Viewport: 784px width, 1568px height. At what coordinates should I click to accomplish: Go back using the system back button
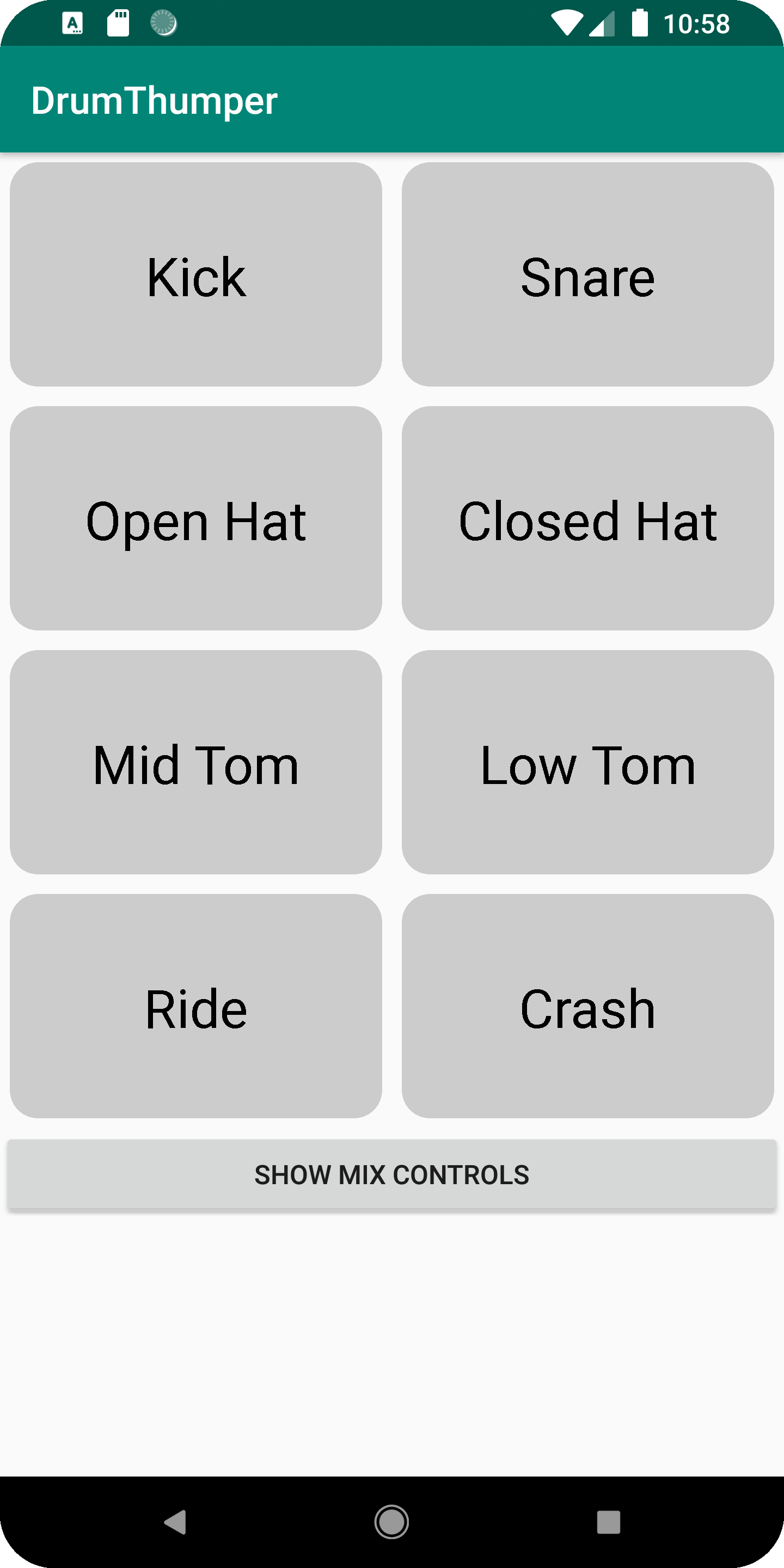pos(175,1522)
